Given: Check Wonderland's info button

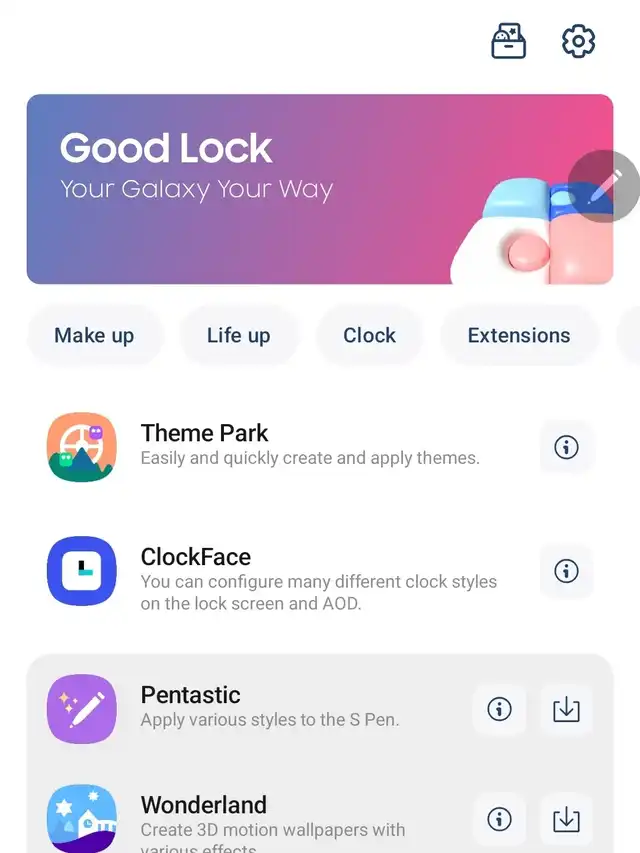Looking at the screenshot, I should point(499,819).
